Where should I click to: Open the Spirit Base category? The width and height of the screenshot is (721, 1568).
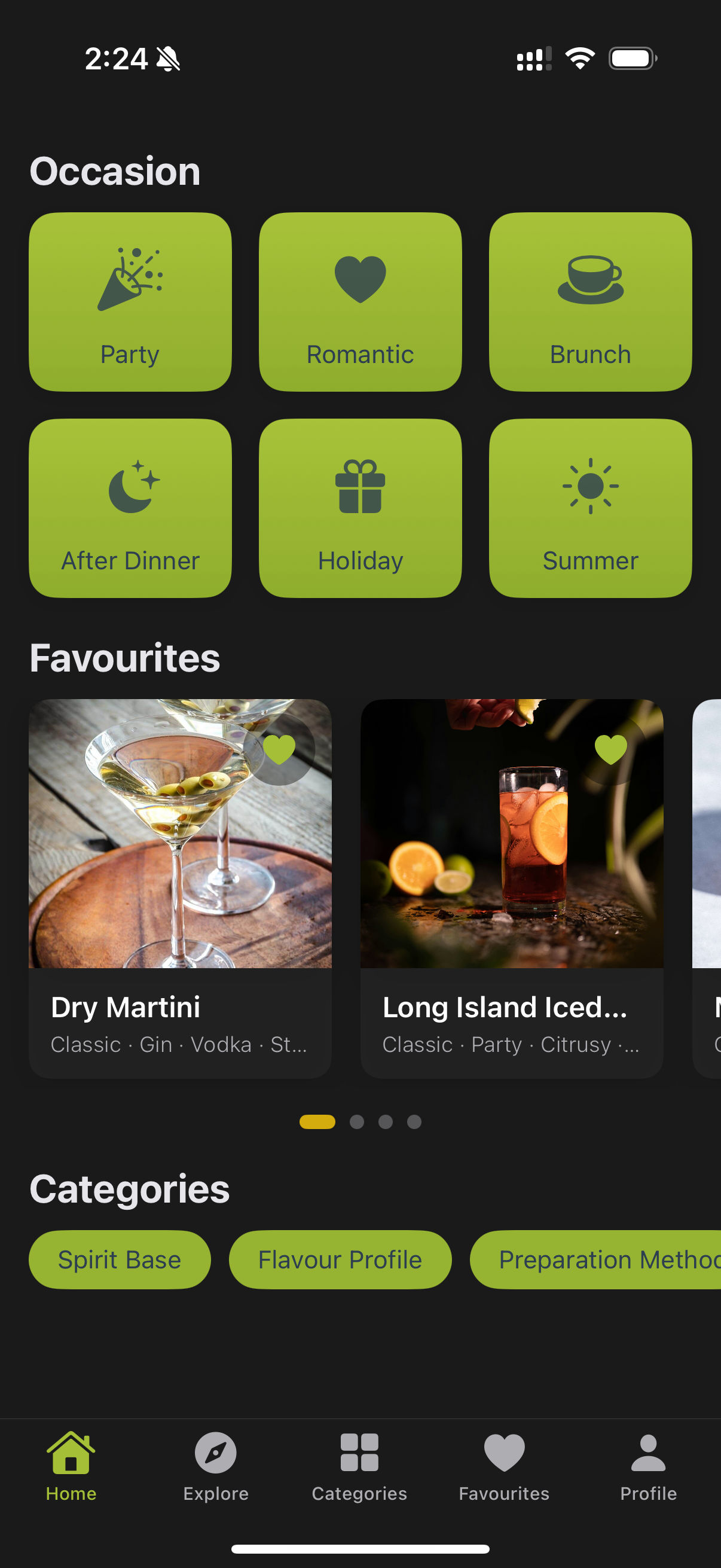point(120,1259)
